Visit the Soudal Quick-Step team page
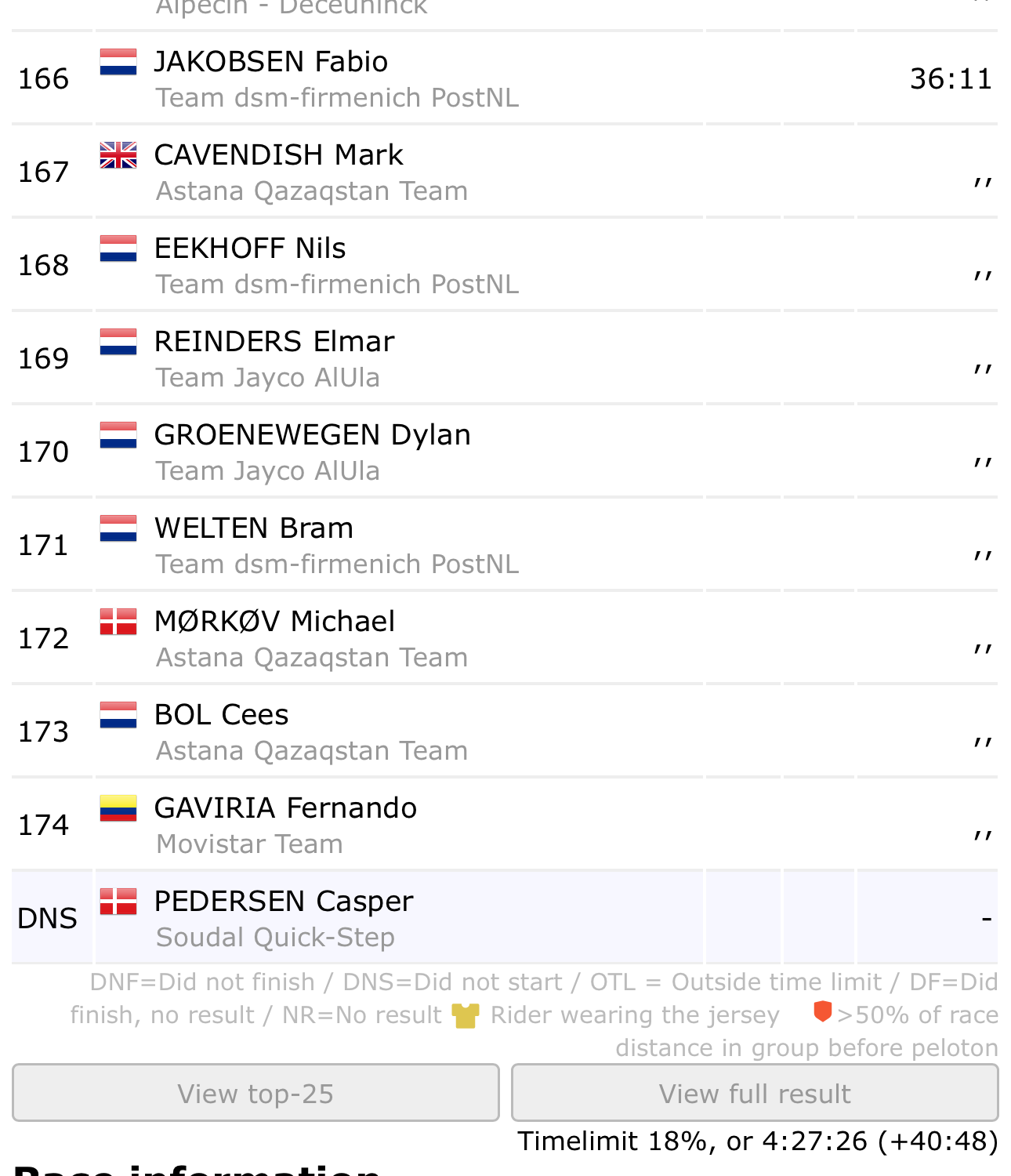 click(x=275, y=938)
